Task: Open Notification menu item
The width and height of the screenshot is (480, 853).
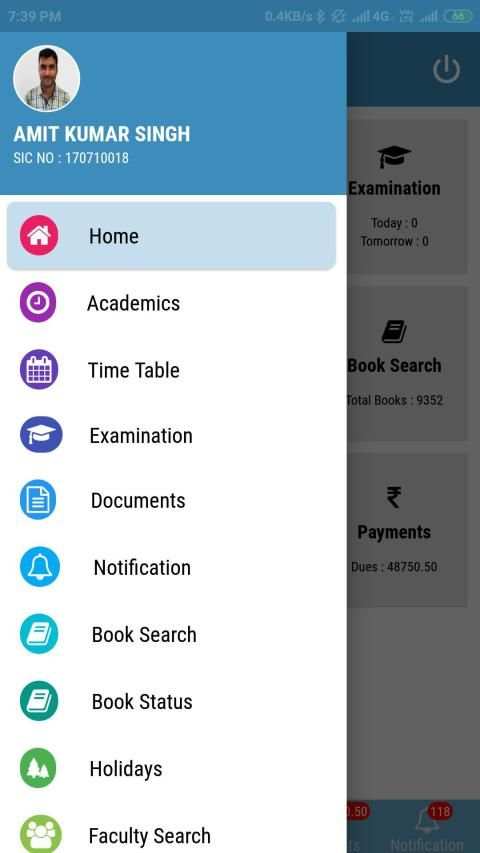Action: [x=171, y=567]
